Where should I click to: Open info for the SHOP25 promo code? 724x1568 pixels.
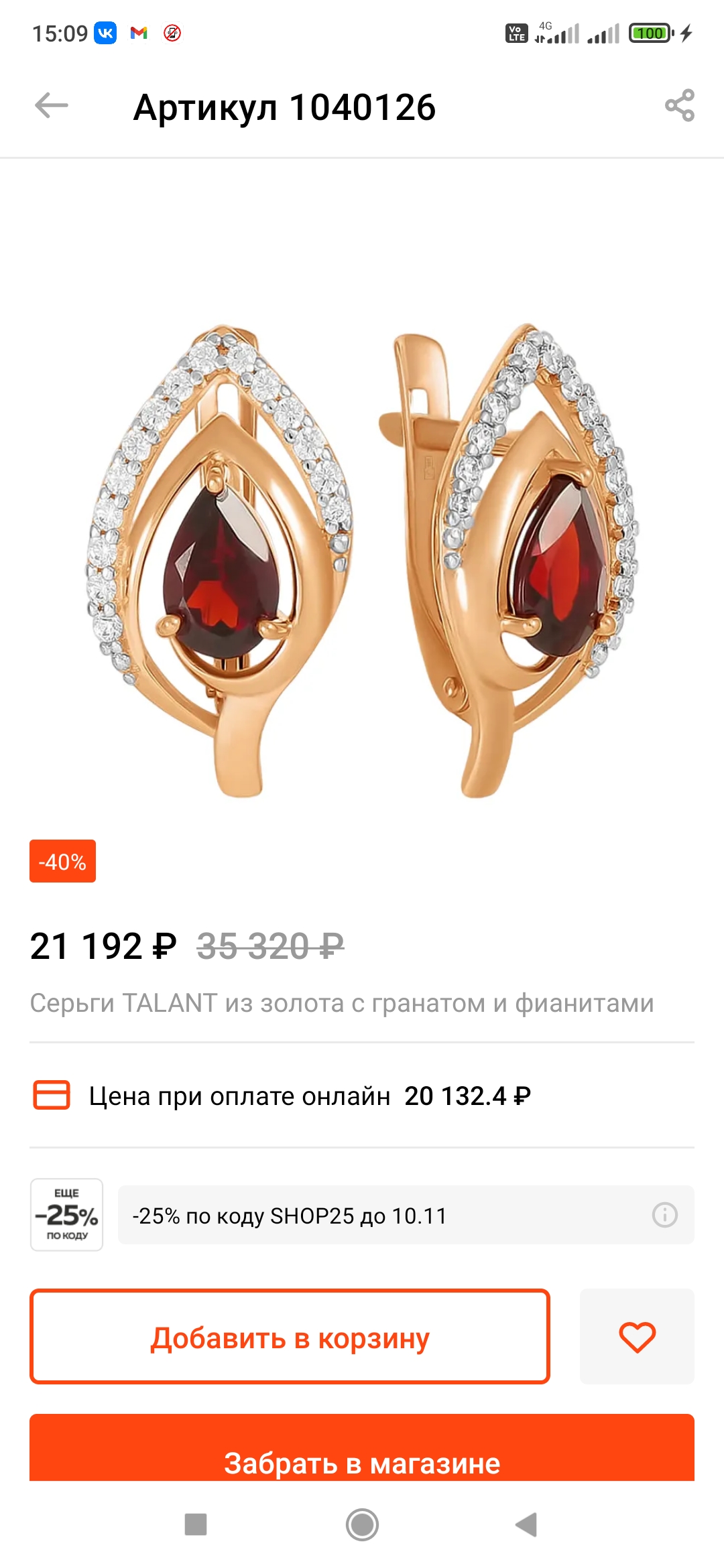click(x=664, y=1215)
